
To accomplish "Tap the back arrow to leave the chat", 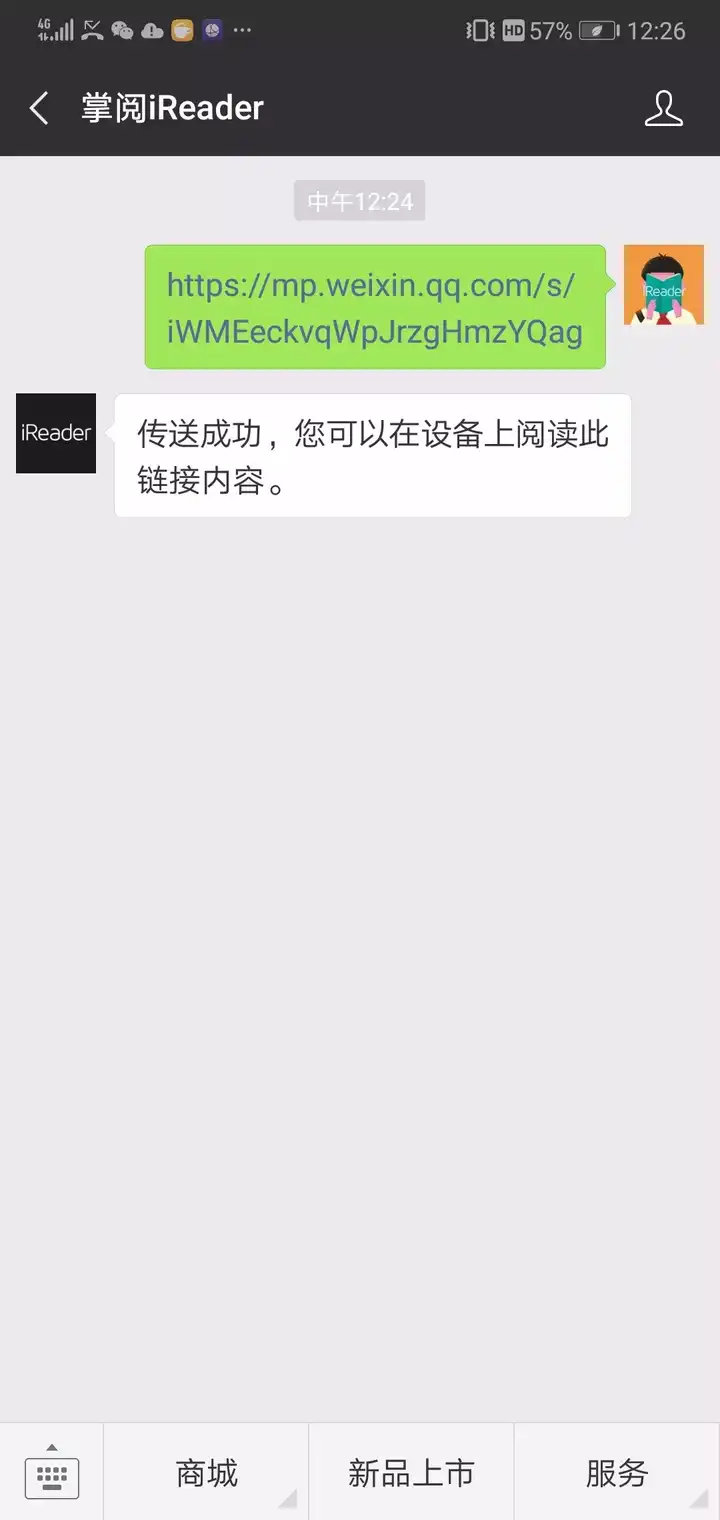I will (38, 108).
